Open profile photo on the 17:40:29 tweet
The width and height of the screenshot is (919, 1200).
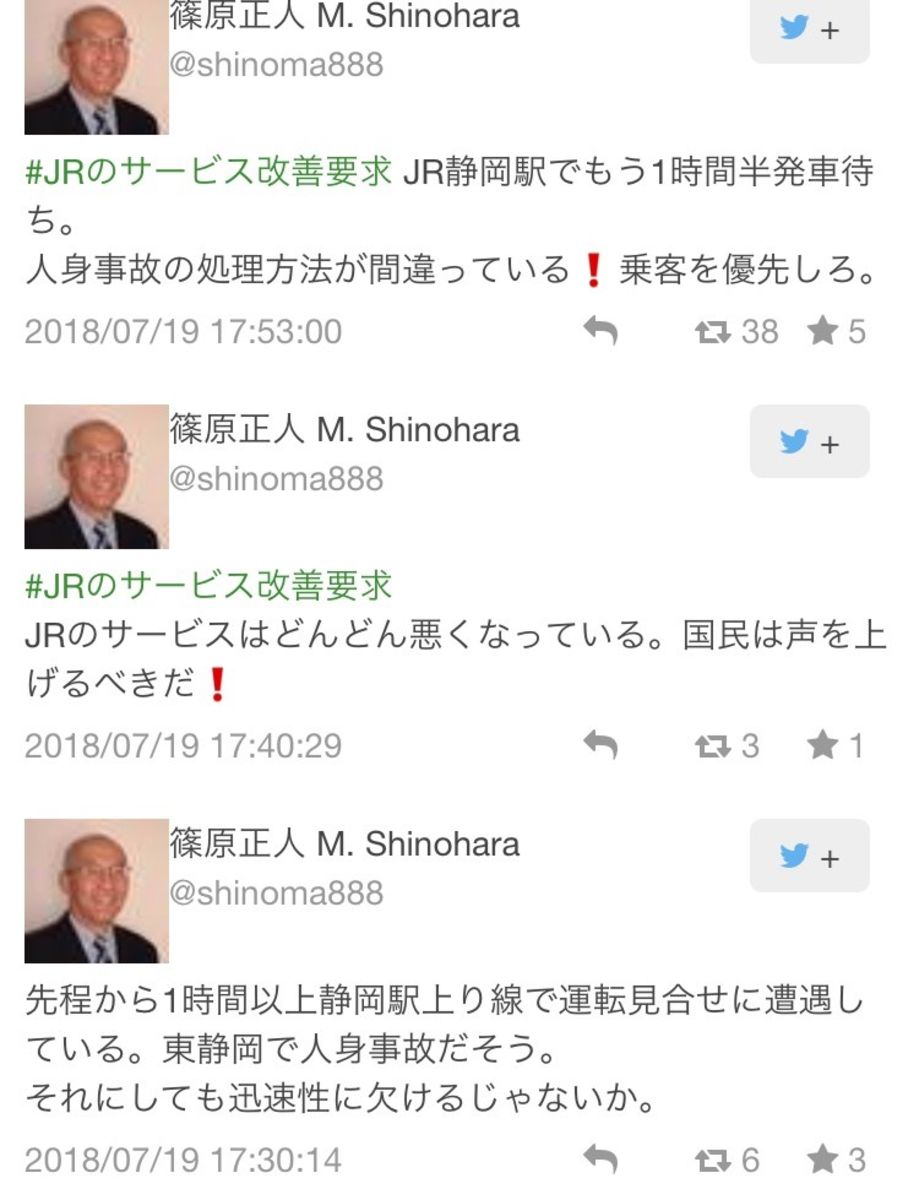(96, 477)
